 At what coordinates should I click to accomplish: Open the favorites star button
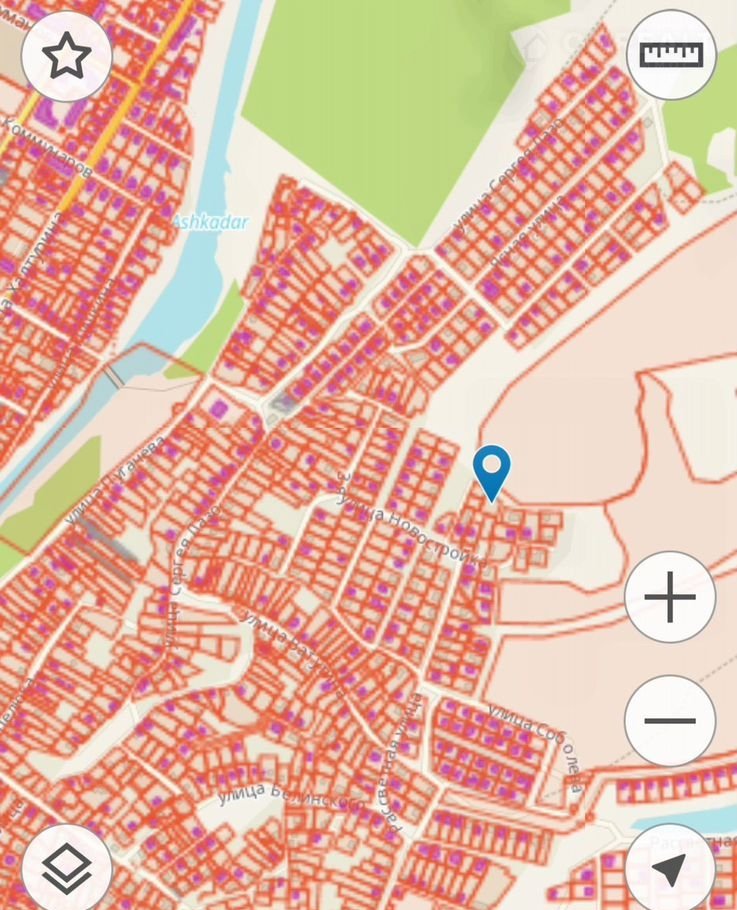(x=66, y=56)
